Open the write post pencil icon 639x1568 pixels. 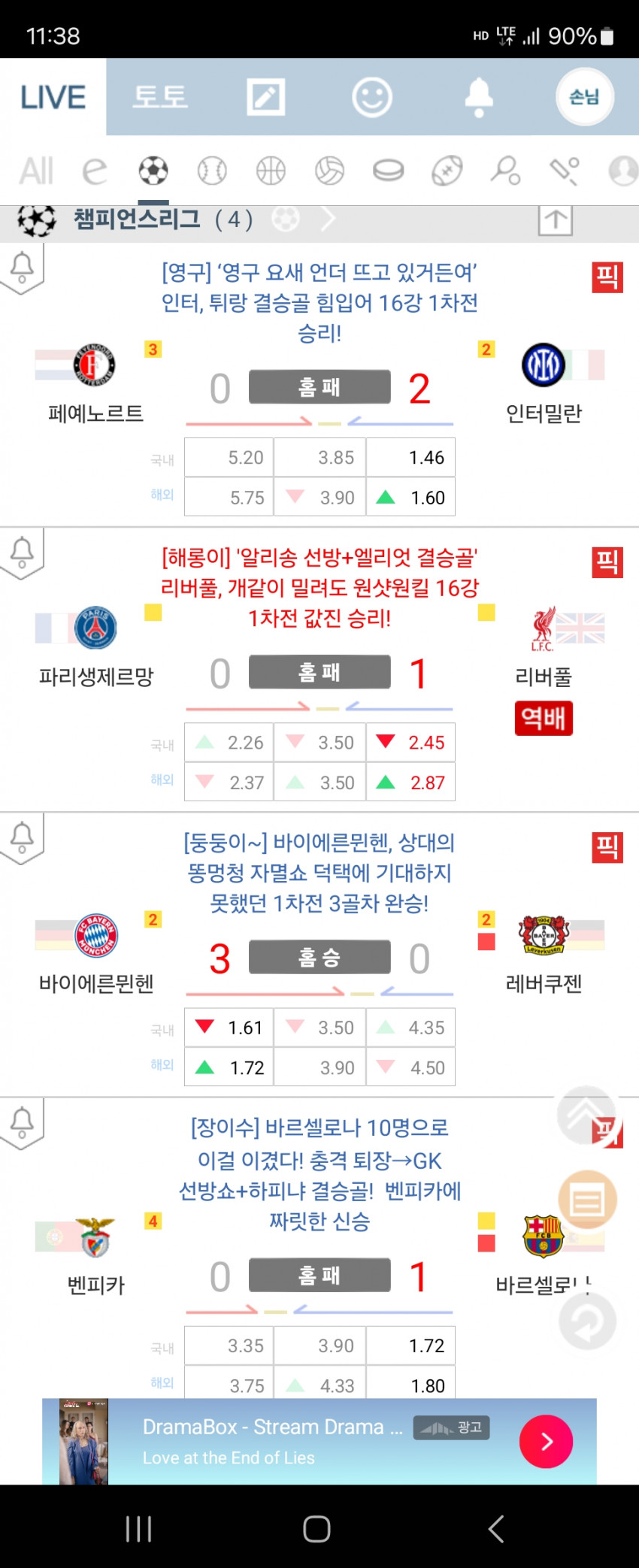(265, 97)
